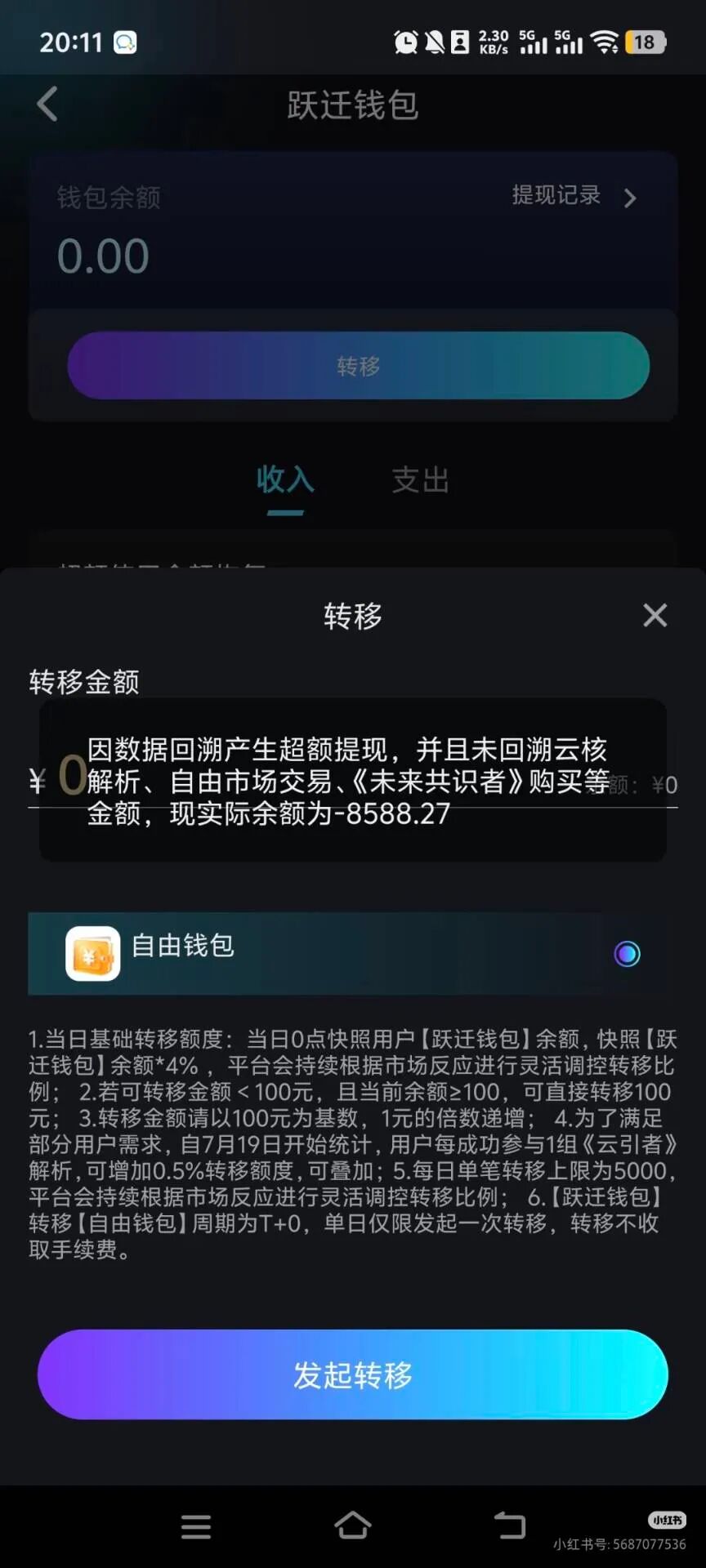点击顶部的返回箭头图标

click(47, 104)
